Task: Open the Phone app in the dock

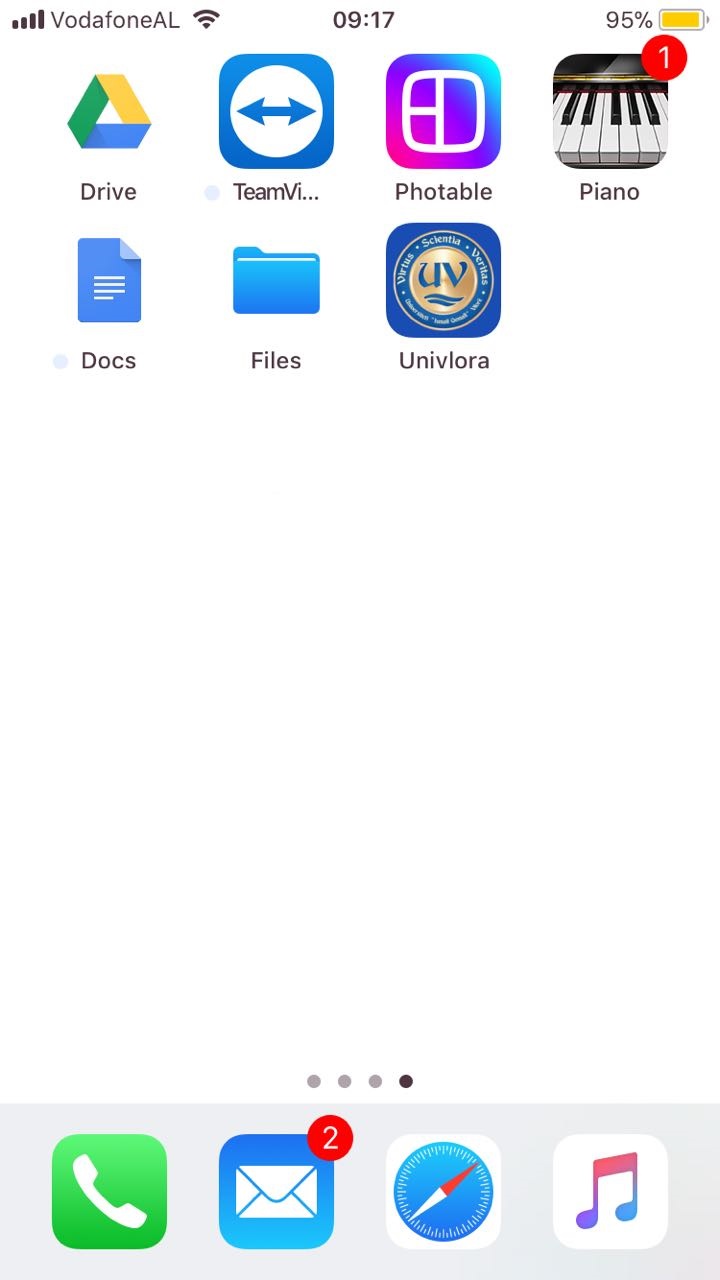Action: point(109,1192)
